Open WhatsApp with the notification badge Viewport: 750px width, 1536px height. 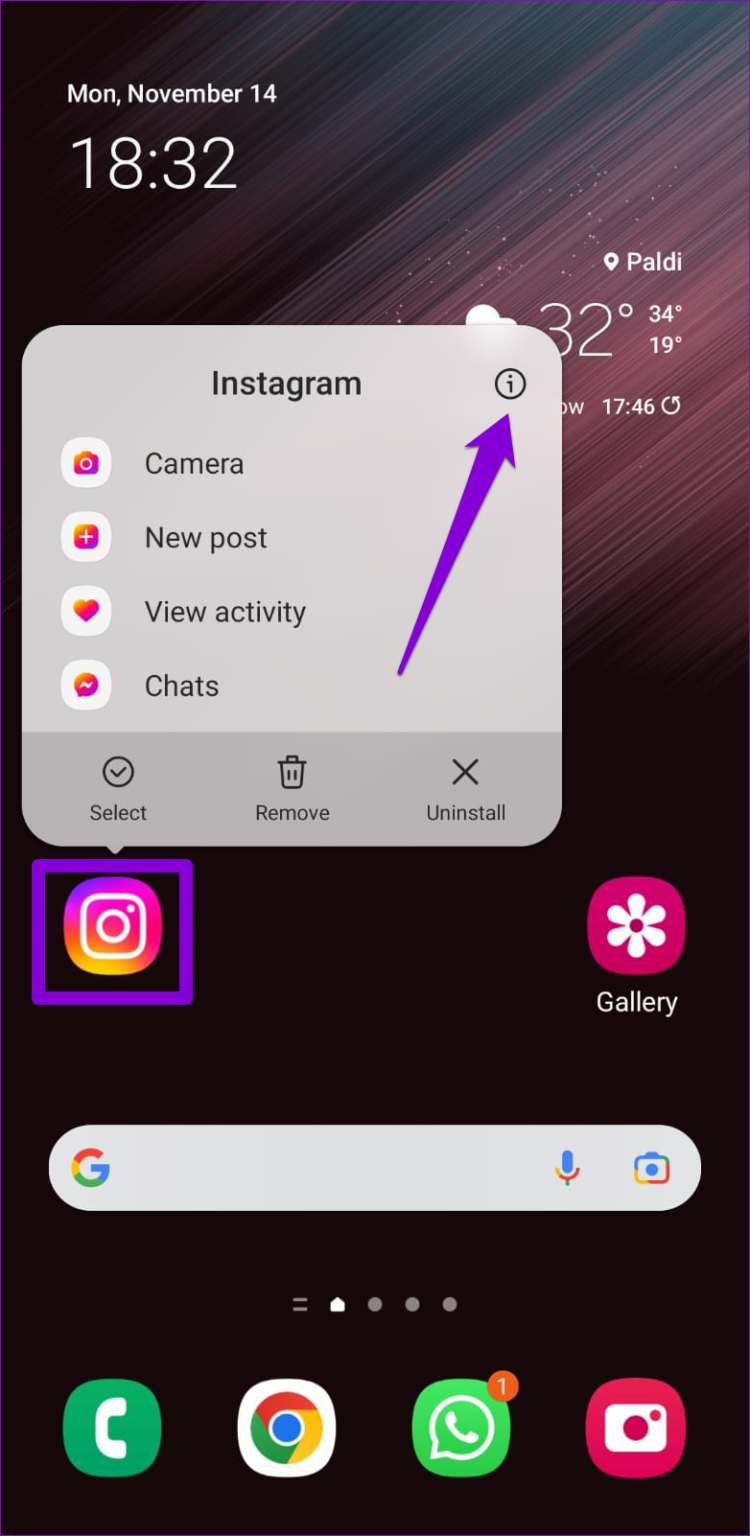point(461,1427)
